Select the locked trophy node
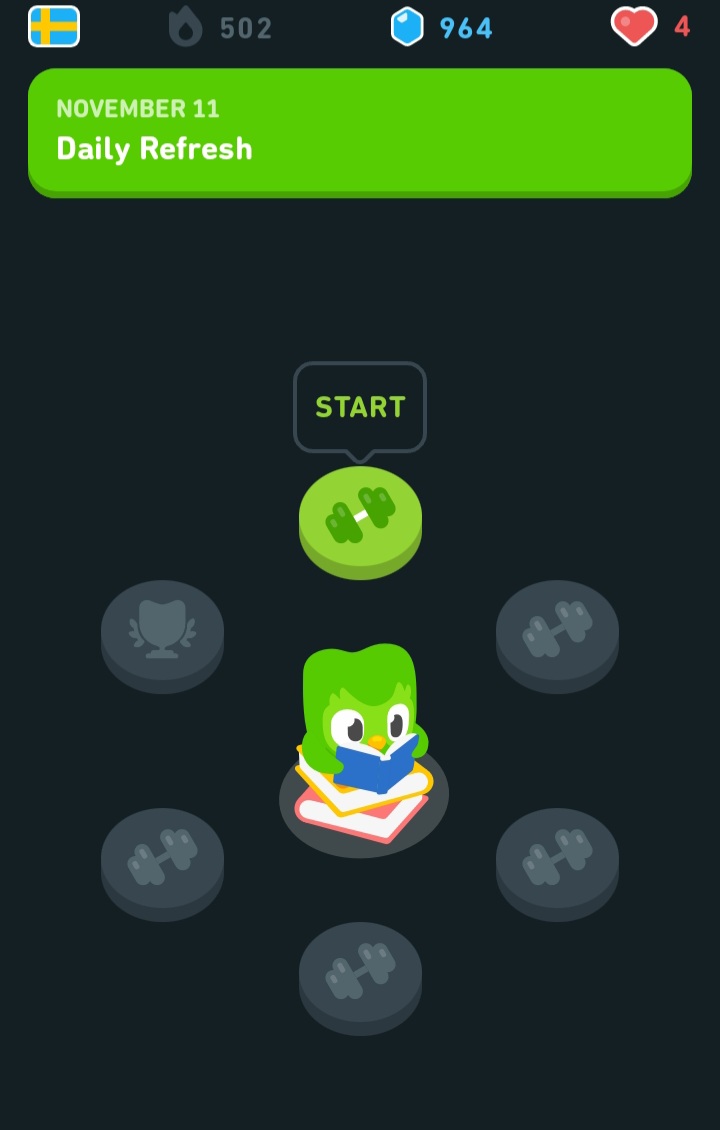 pos(162,632)
